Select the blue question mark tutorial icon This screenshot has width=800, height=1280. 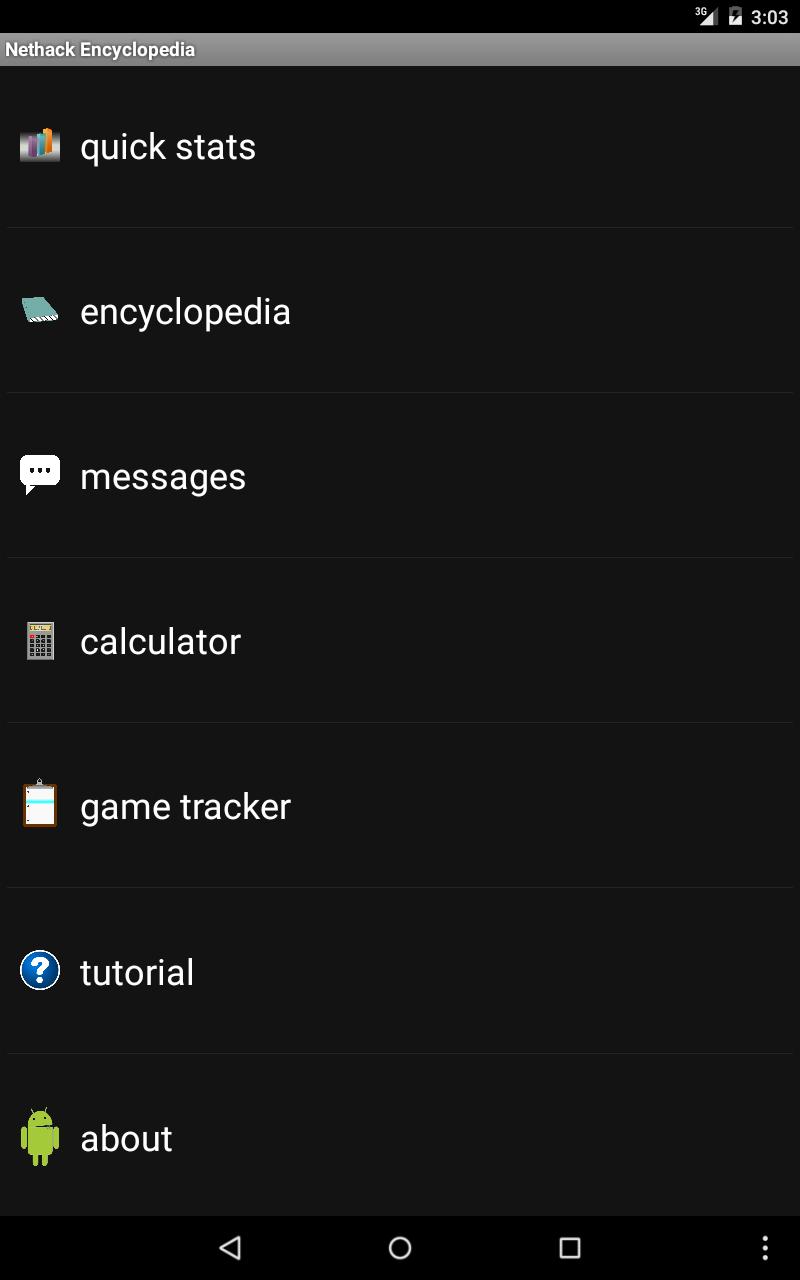click(39, 969)
